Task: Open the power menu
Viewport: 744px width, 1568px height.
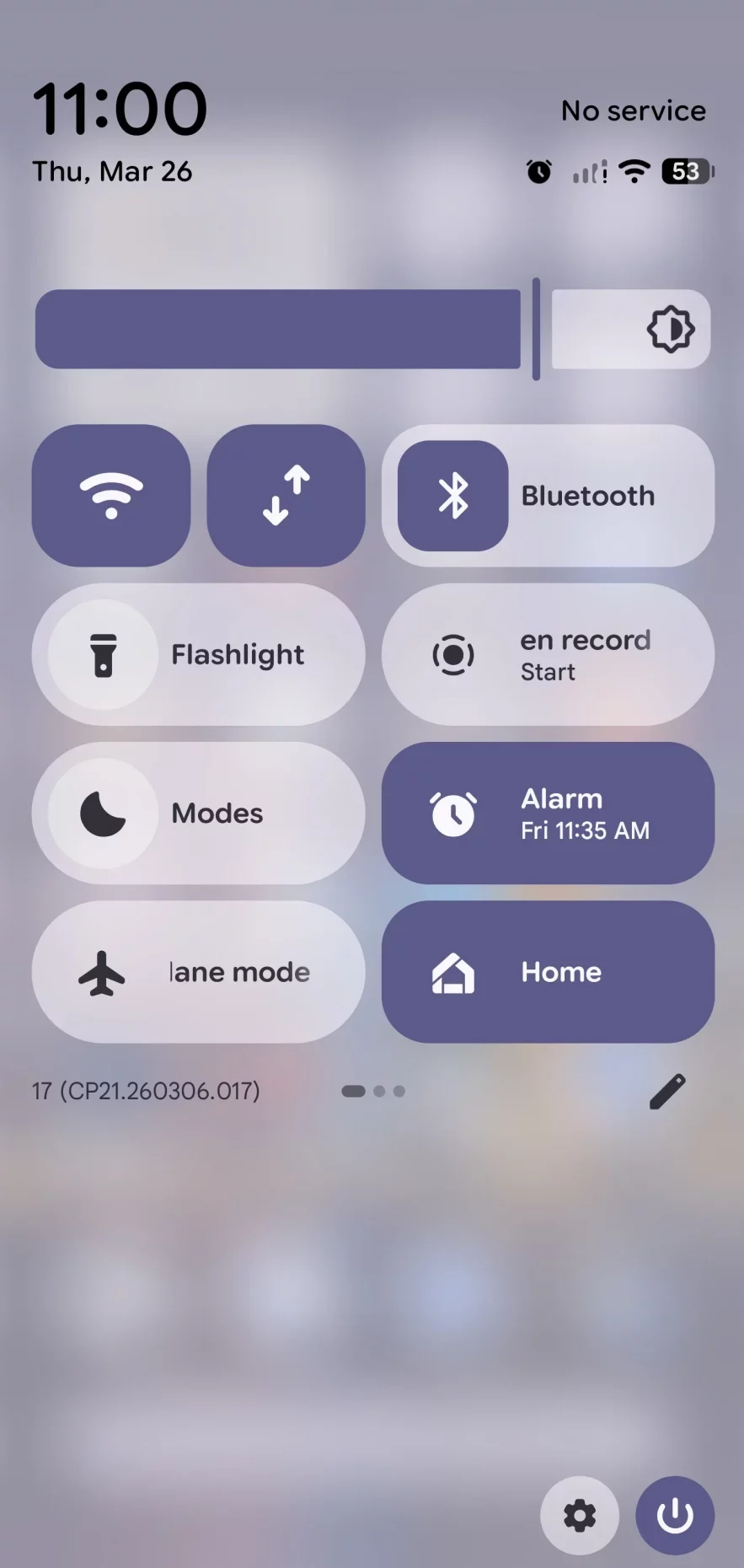Action: (675, 1516)
